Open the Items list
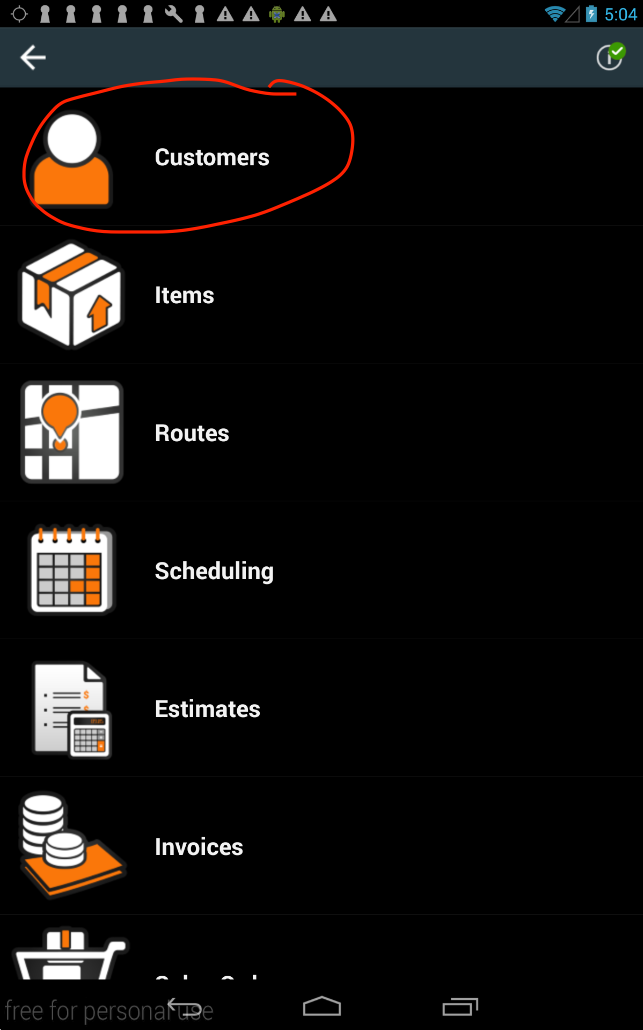 click(184, 296)
